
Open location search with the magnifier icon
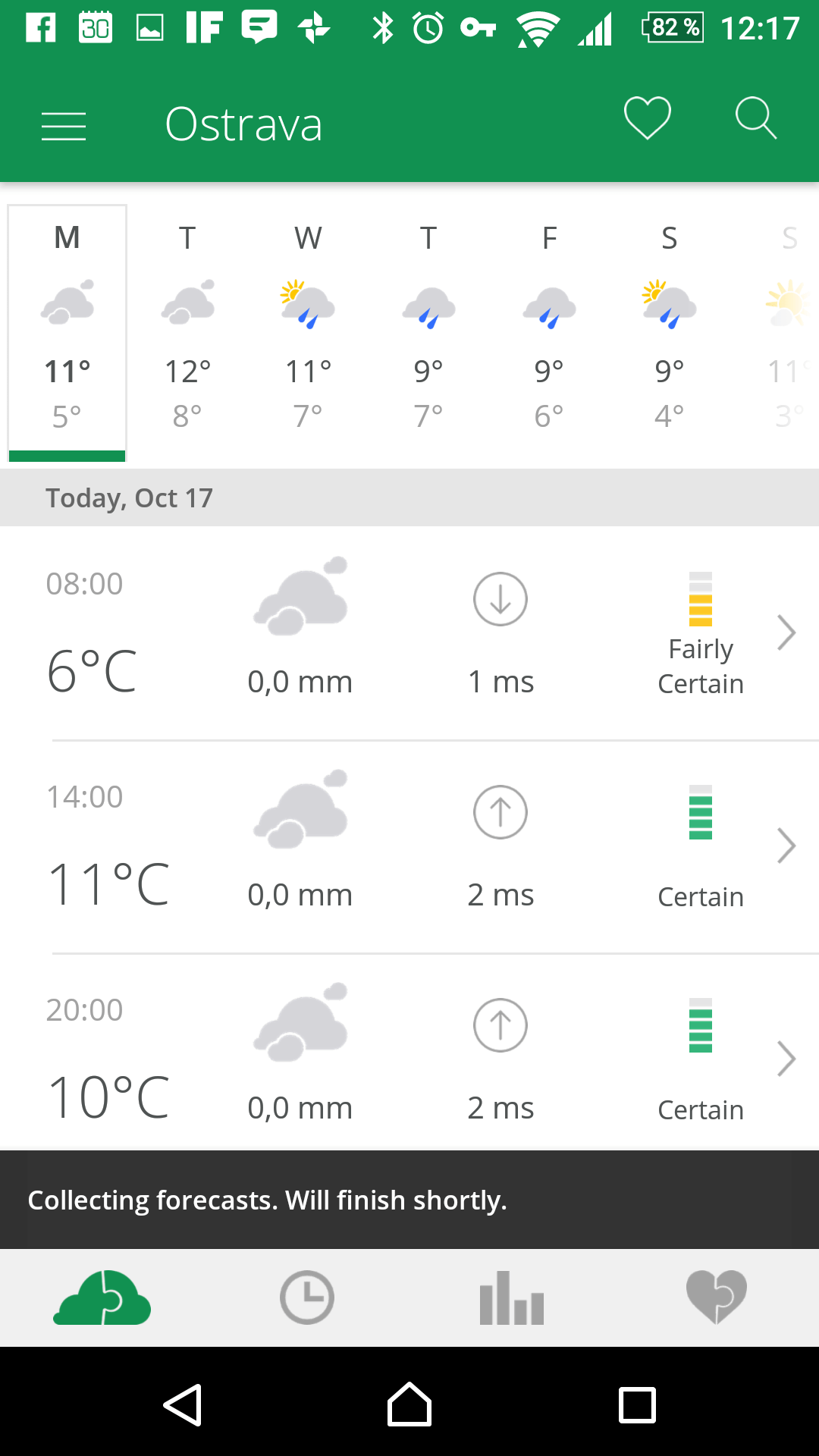(x=756, y=118)
